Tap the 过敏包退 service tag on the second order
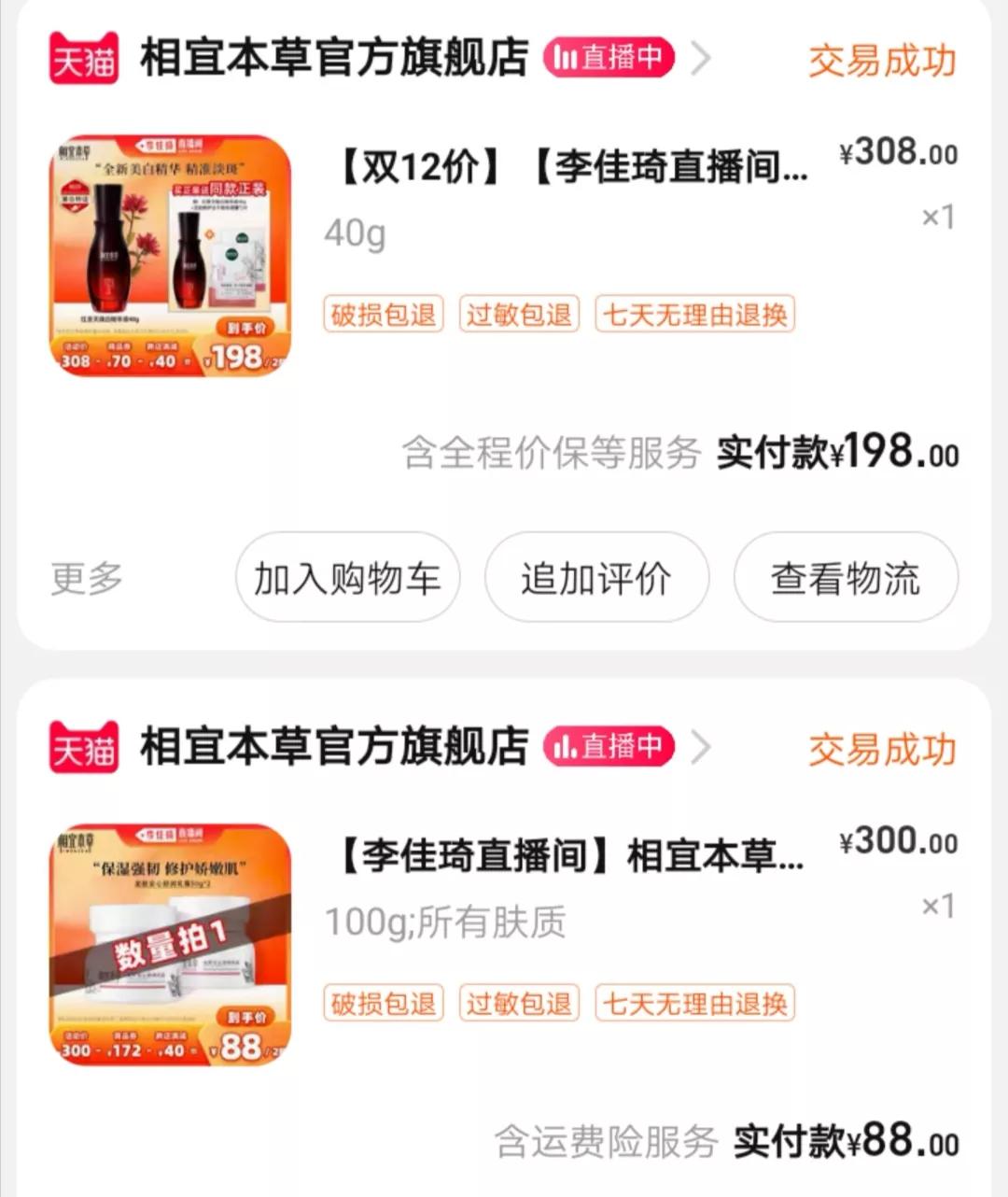Image resolution: width=1008 pixels, height=1197 pixels. click(x=518, y=1004)
